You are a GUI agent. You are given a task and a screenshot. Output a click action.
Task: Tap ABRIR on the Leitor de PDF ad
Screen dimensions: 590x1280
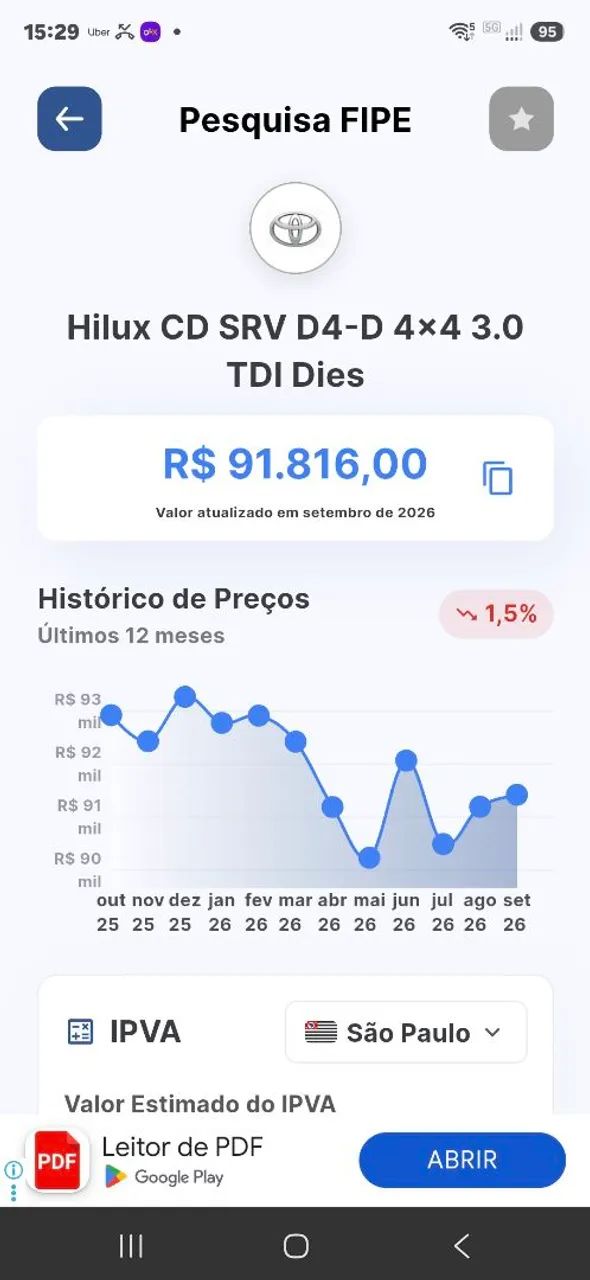(462, 1160)
